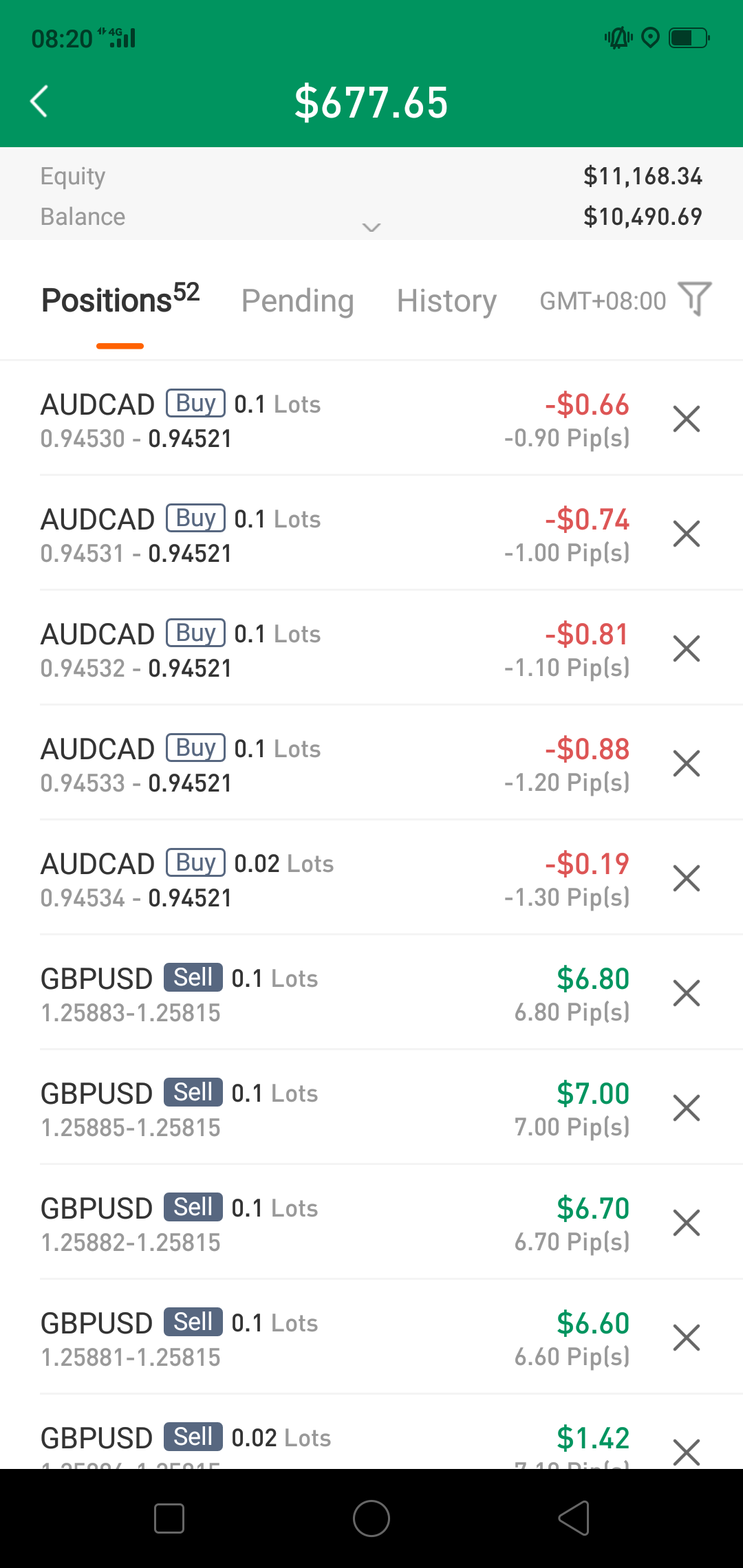Close the AUDCAD position losing -$0.66
This screenshot has height=1568, width=743.
click(x=687, y=419)
